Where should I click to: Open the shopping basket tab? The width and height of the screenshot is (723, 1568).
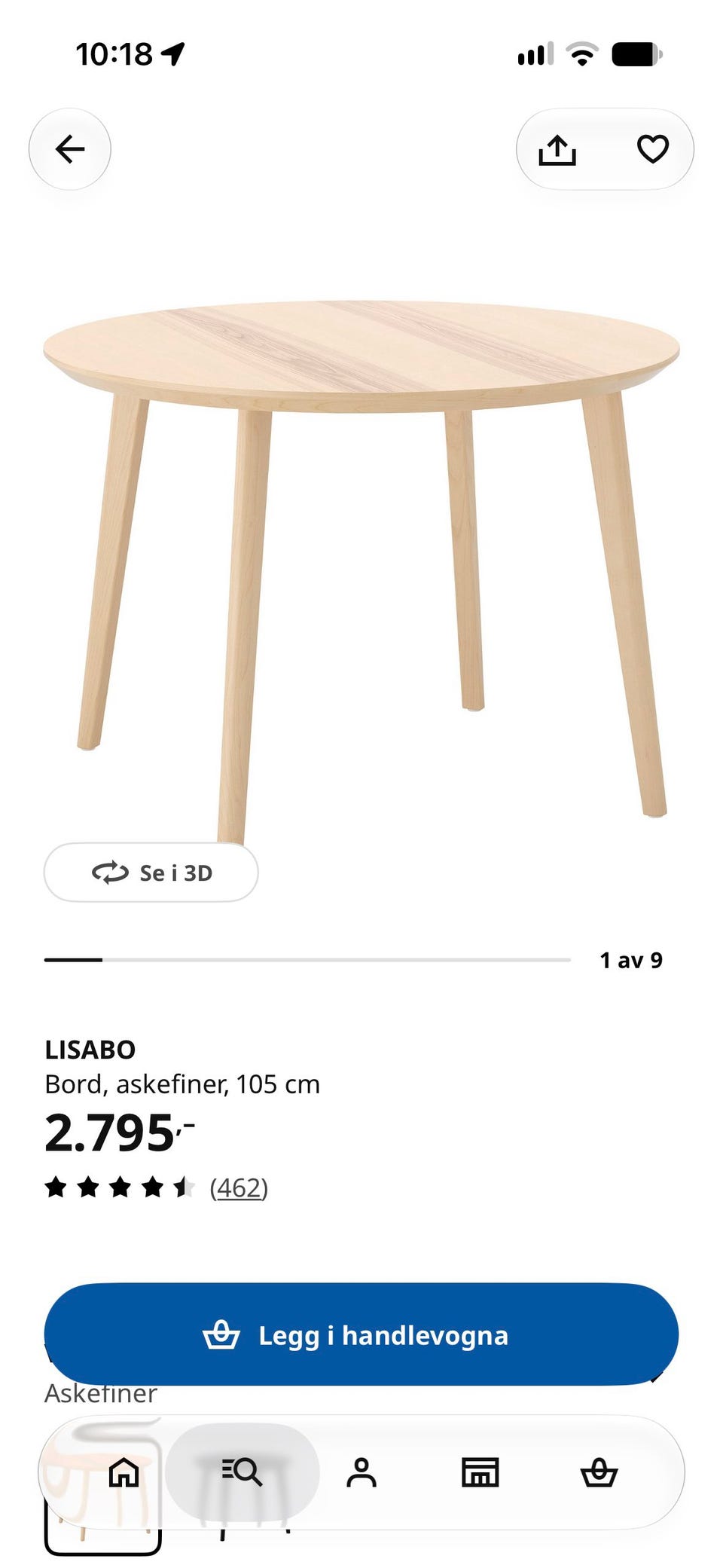tap(599, 1472)
